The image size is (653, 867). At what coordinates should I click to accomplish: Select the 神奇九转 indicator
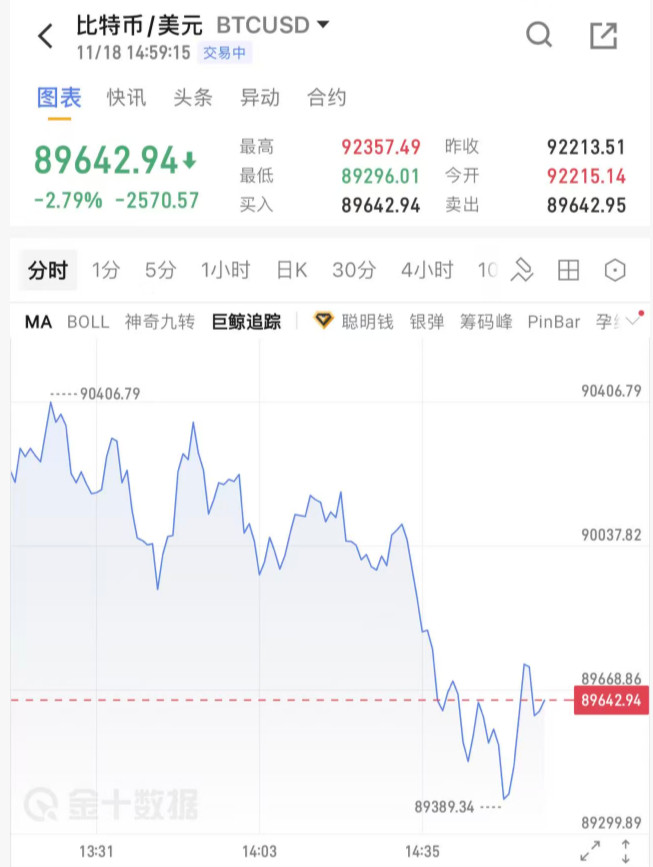(x=160, y=321)
